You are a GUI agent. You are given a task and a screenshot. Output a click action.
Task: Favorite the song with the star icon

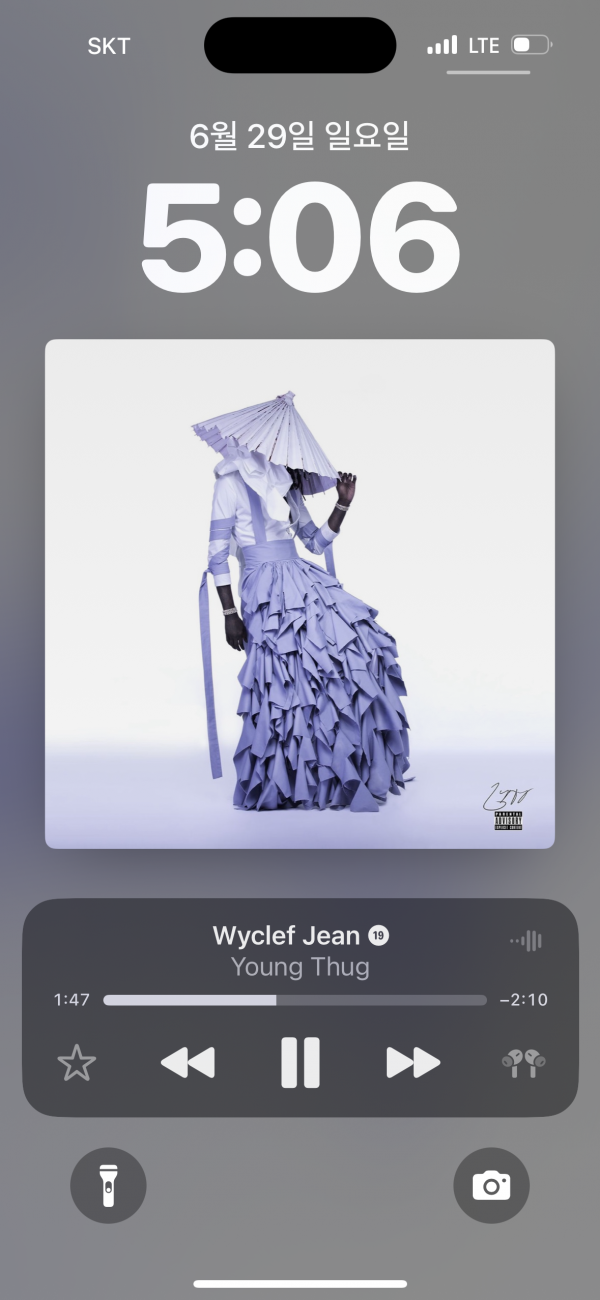pos(77,1062)
